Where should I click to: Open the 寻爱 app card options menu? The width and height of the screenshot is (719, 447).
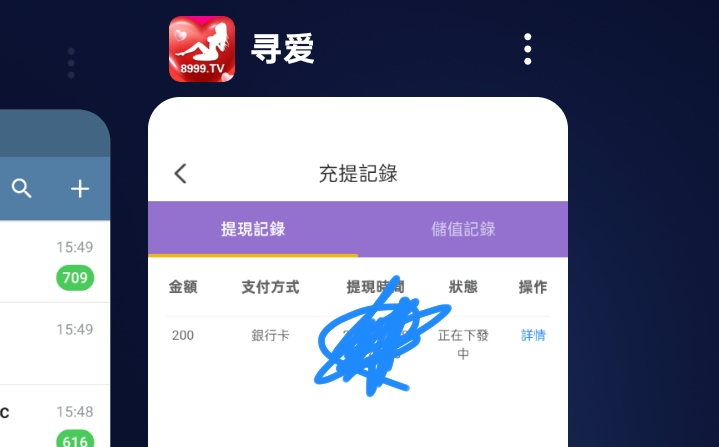527,49
